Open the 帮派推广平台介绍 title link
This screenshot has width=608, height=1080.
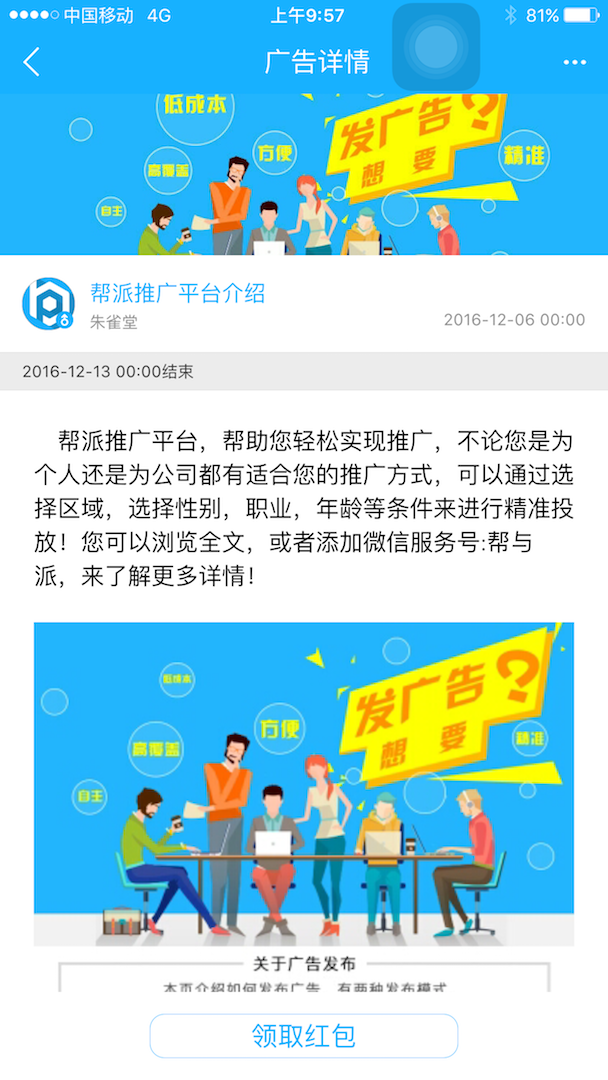click(177, 293)
